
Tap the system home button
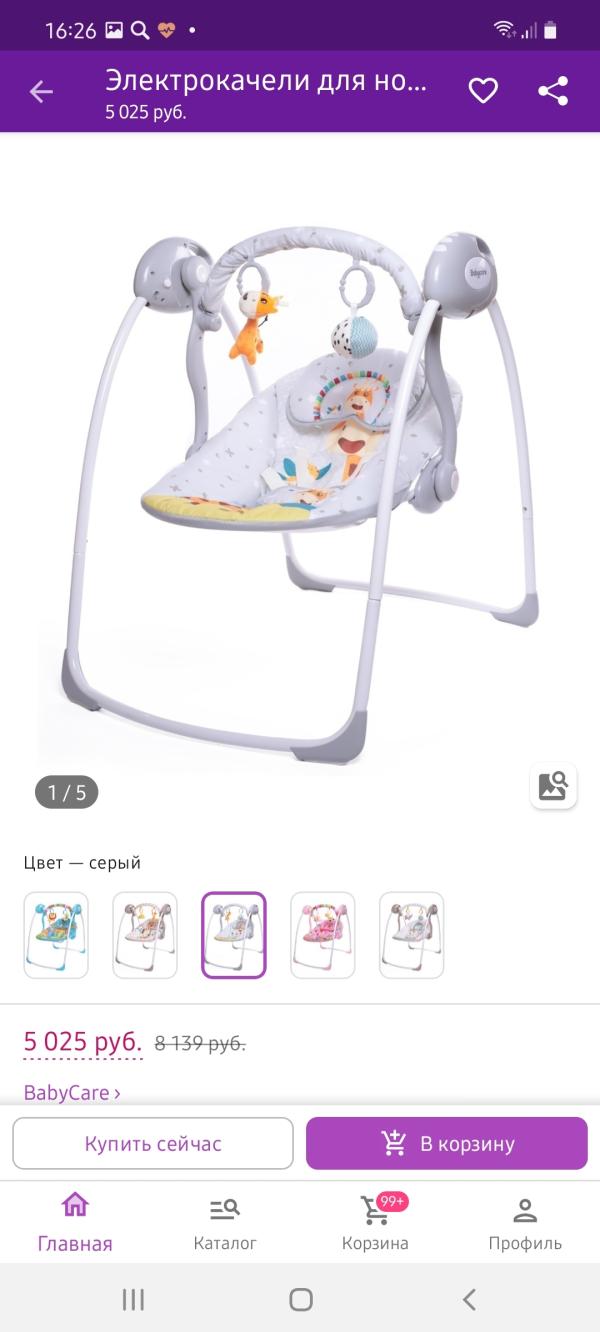click(300, 1299)
